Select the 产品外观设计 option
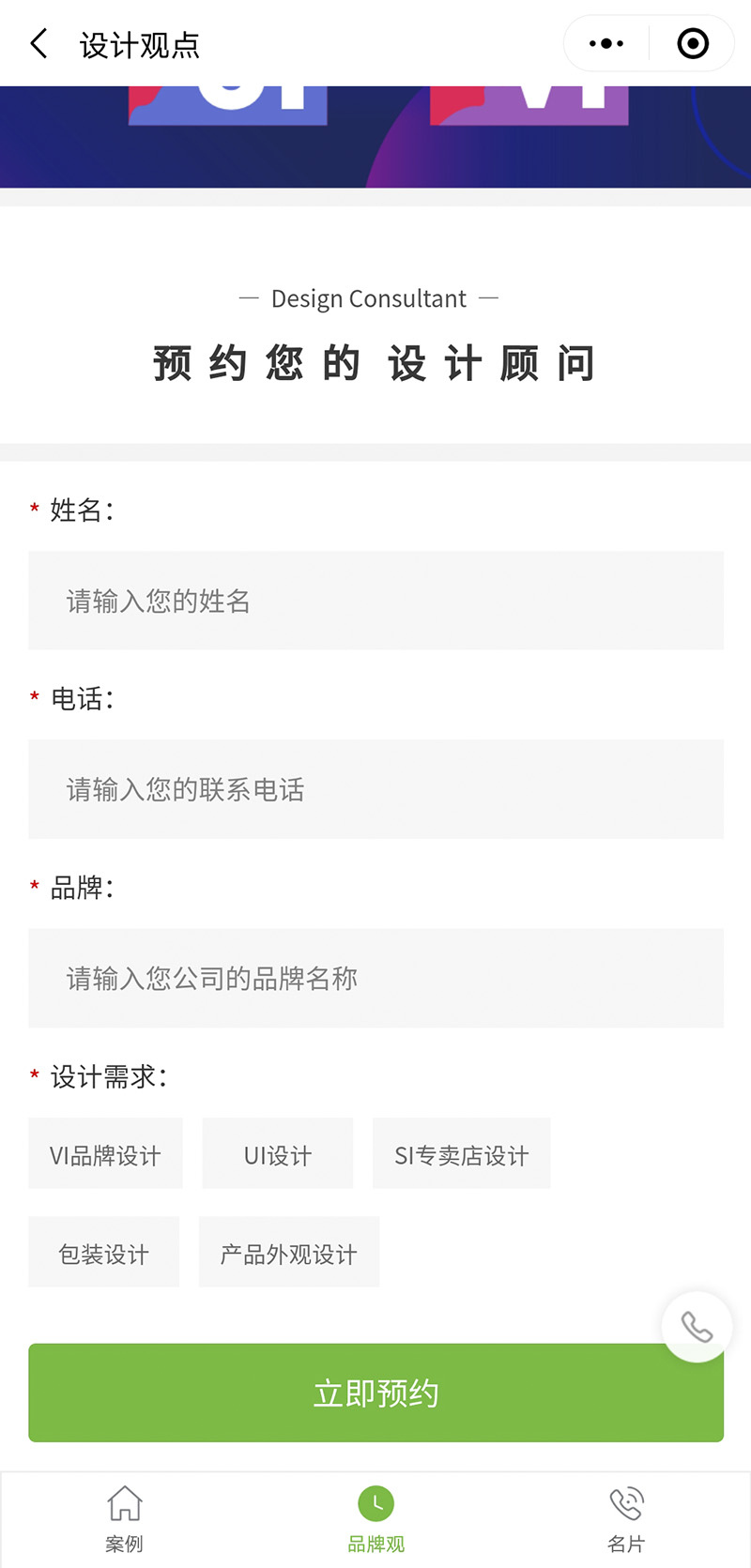The height and width of the screenshot is (1568, 751). click(289, 1252)
